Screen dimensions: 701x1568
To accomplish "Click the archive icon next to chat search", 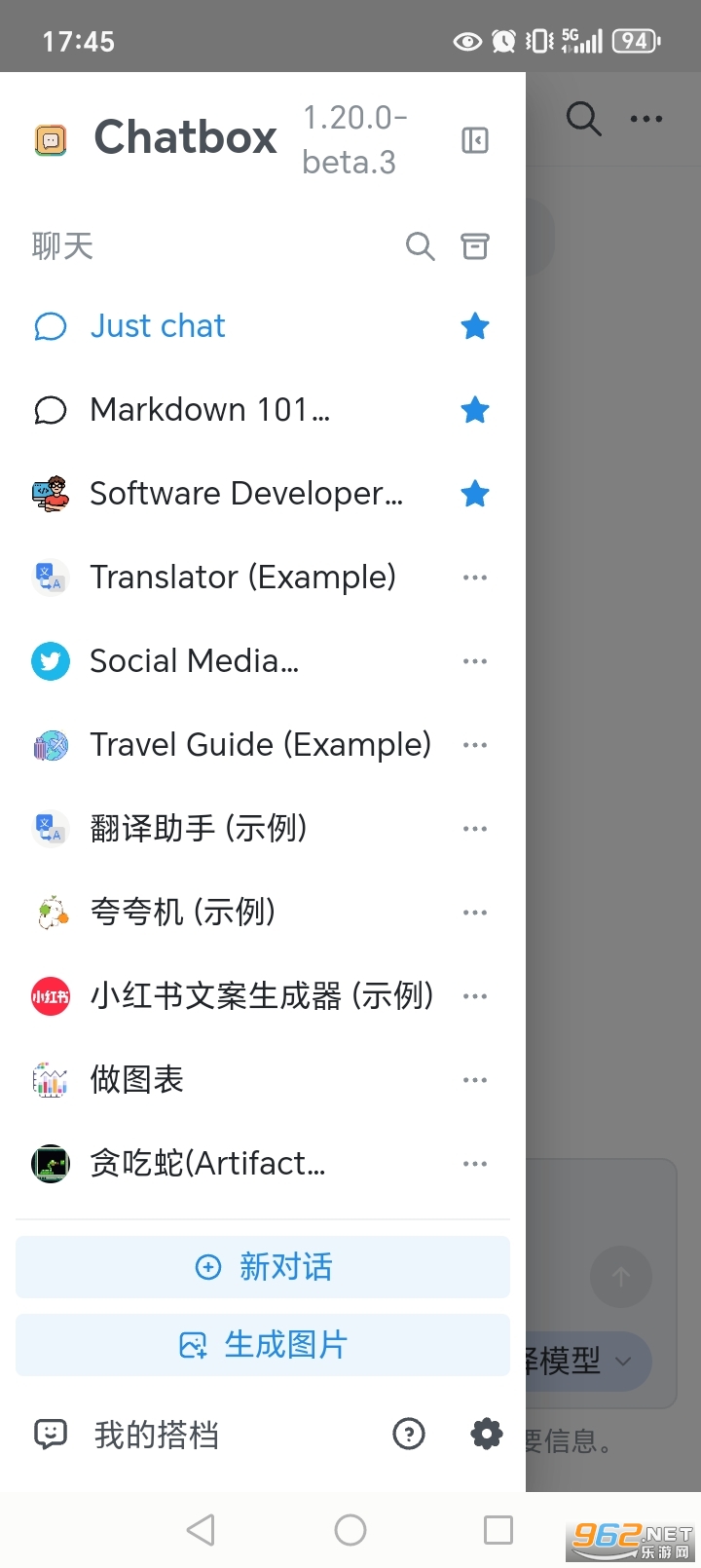I will [474, 245].
